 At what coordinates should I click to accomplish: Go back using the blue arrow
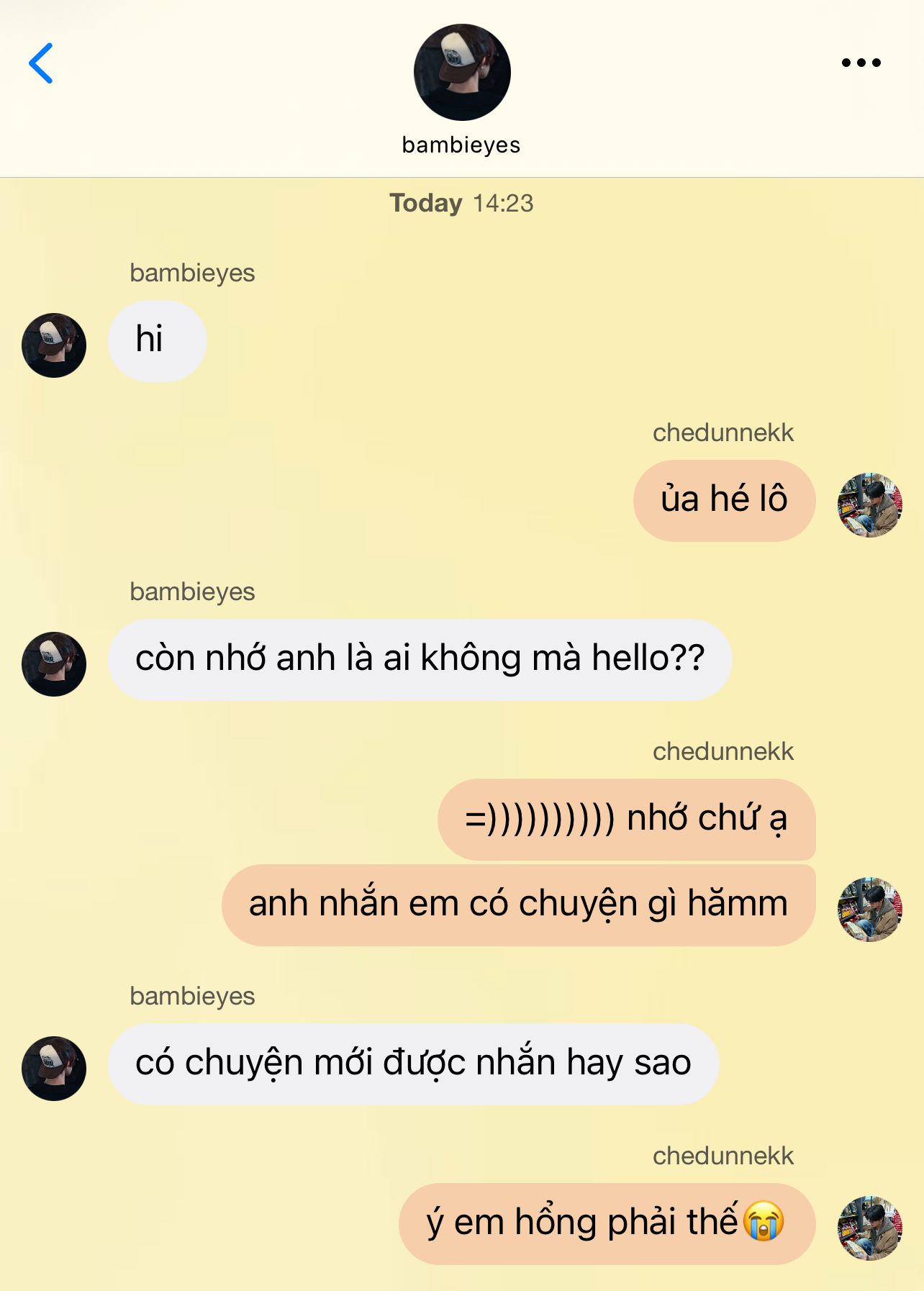[x=41, y=63]
